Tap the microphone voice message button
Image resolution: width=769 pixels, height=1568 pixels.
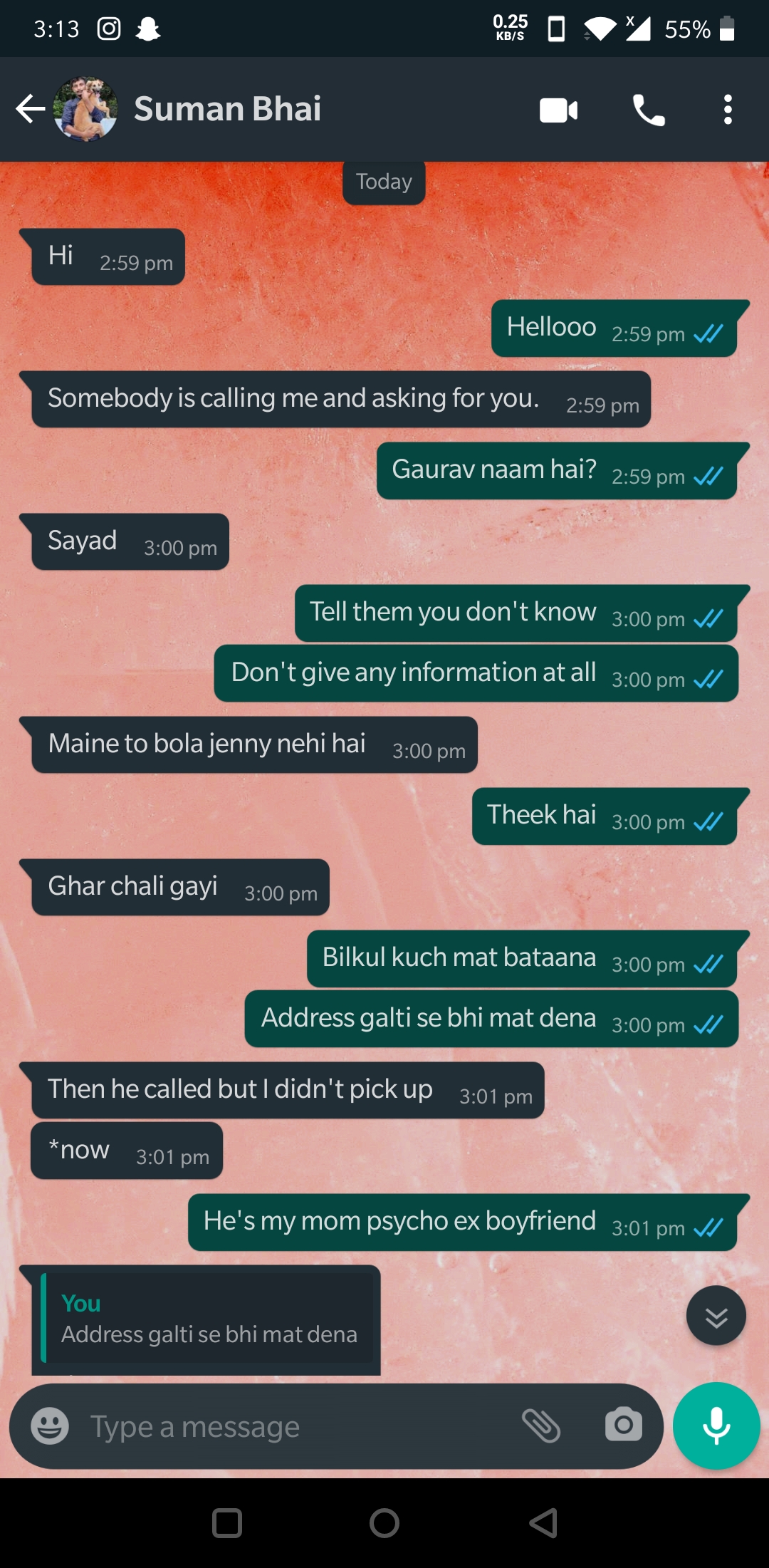716,1426
